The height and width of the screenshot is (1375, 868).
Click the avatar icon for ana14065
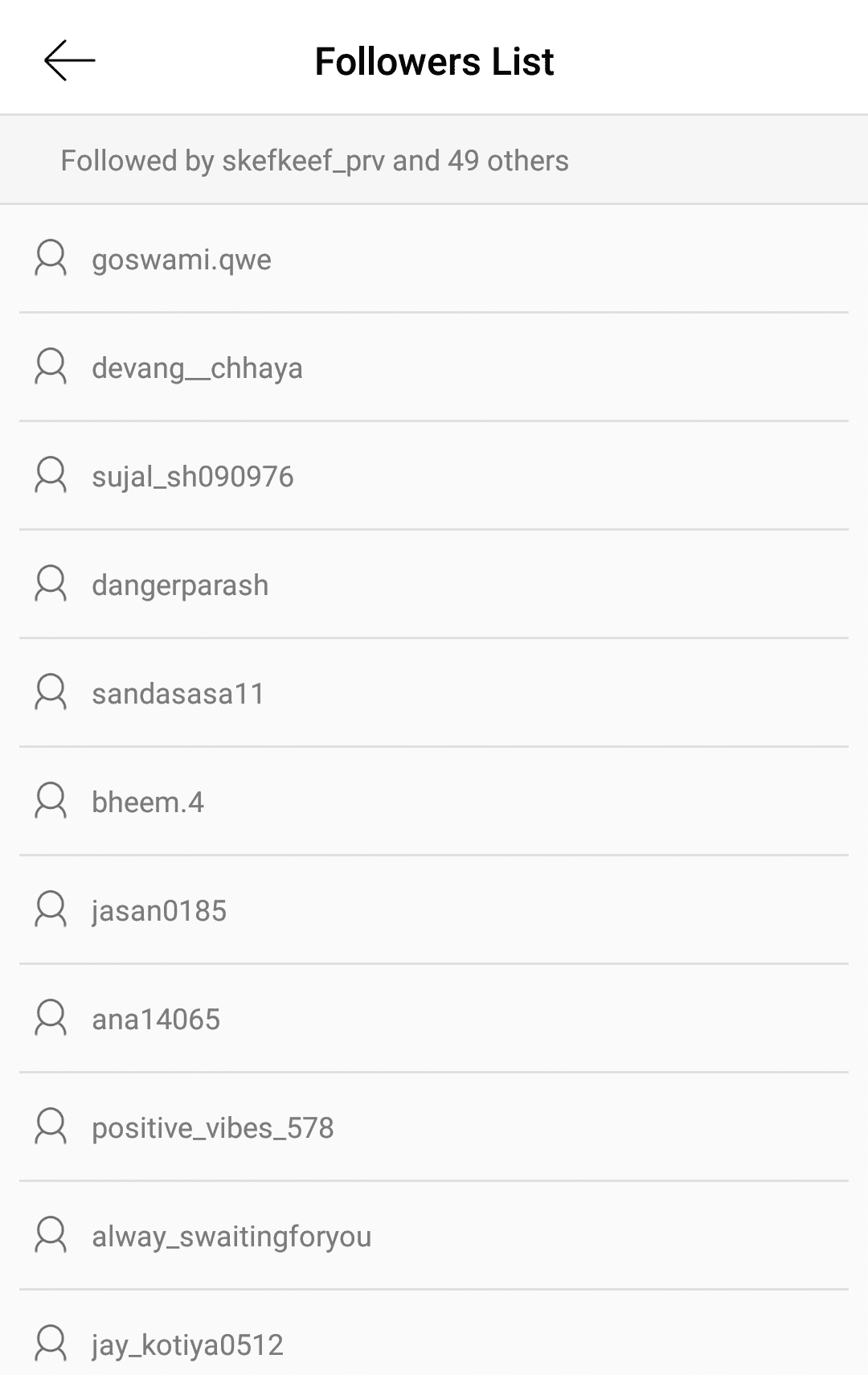click(x=51, y=1019)
